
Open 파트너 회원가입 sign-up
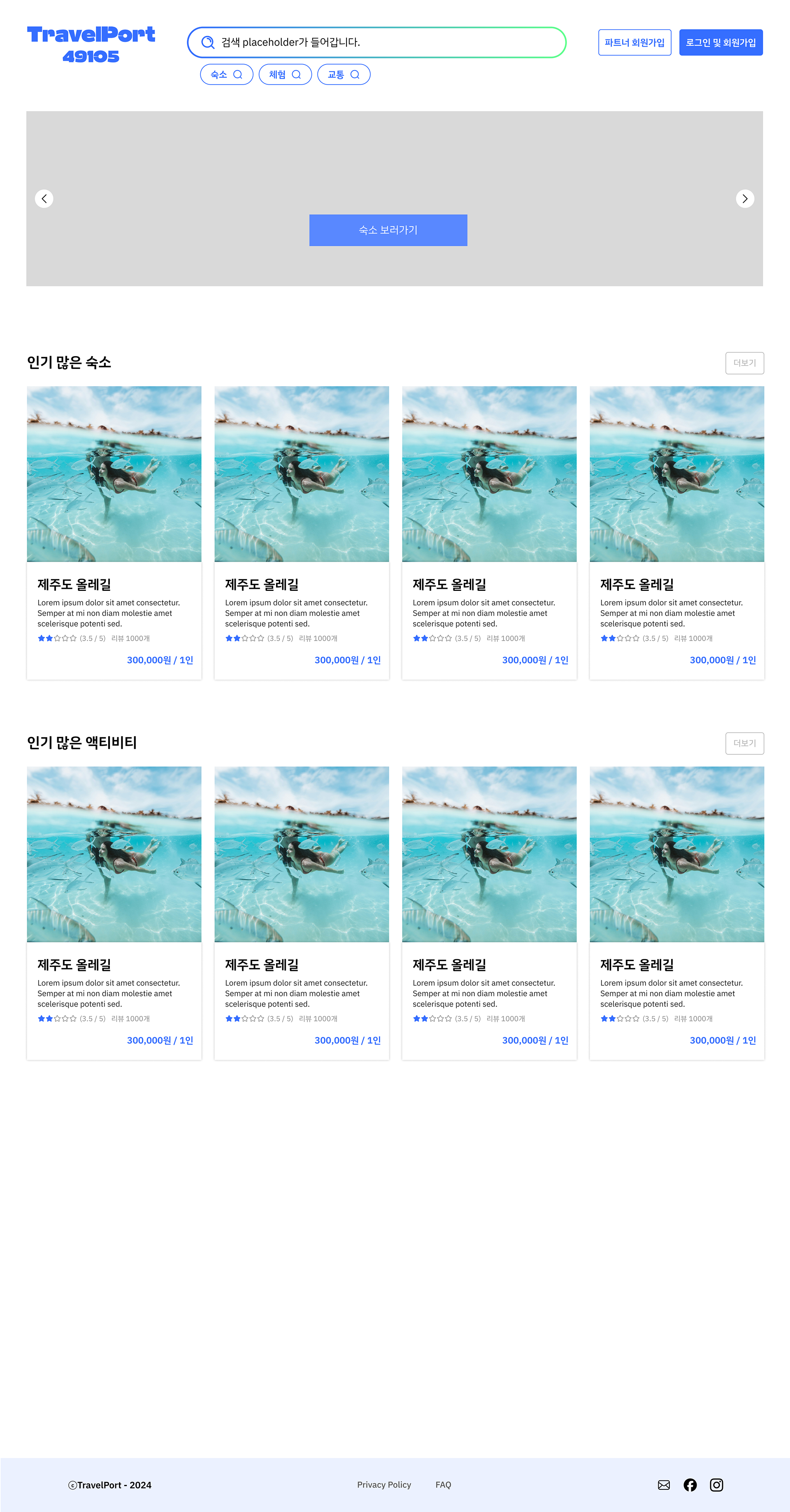pos(634,42)
